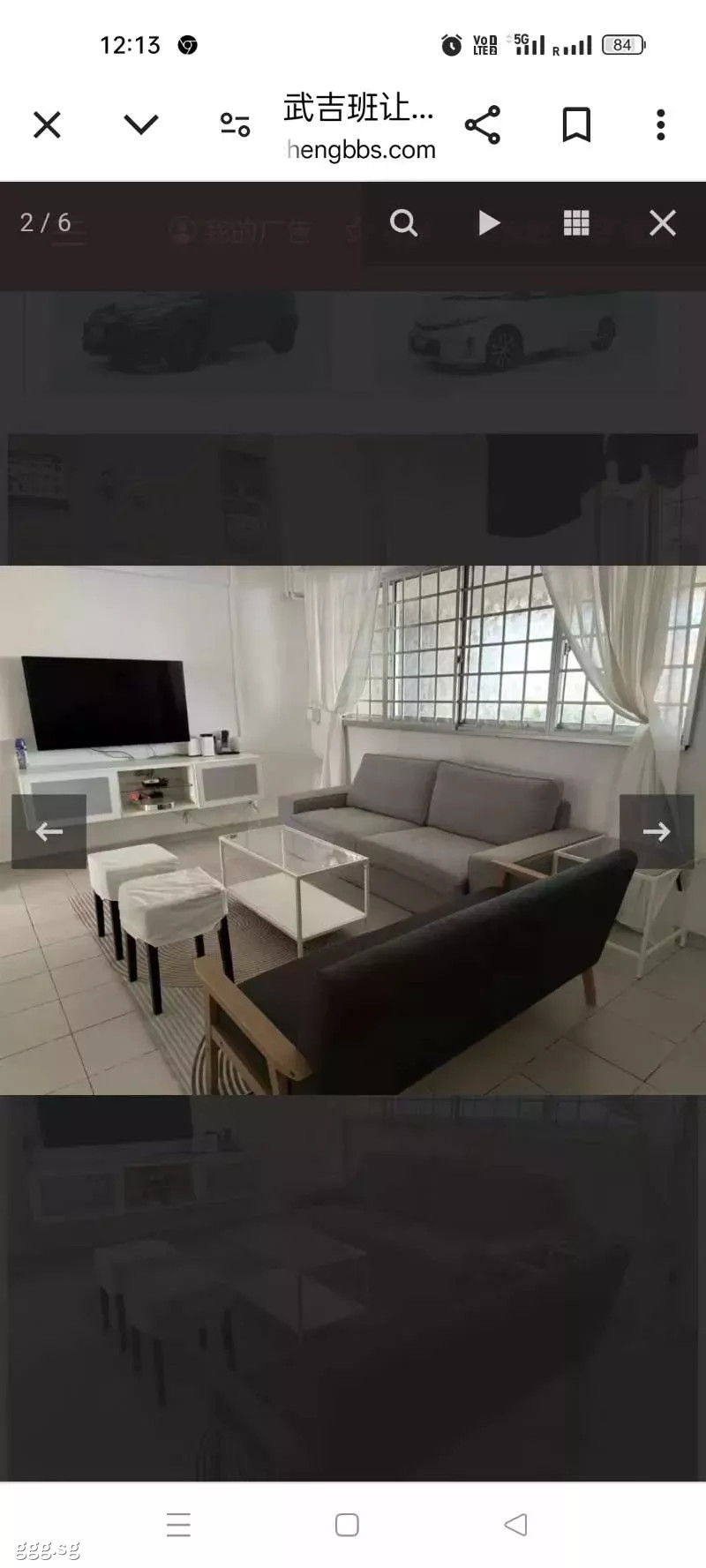Screen dimensions: 706x1568
Task: Tap the system home button
Action: pyautogui.click(x=347, y=1524)
